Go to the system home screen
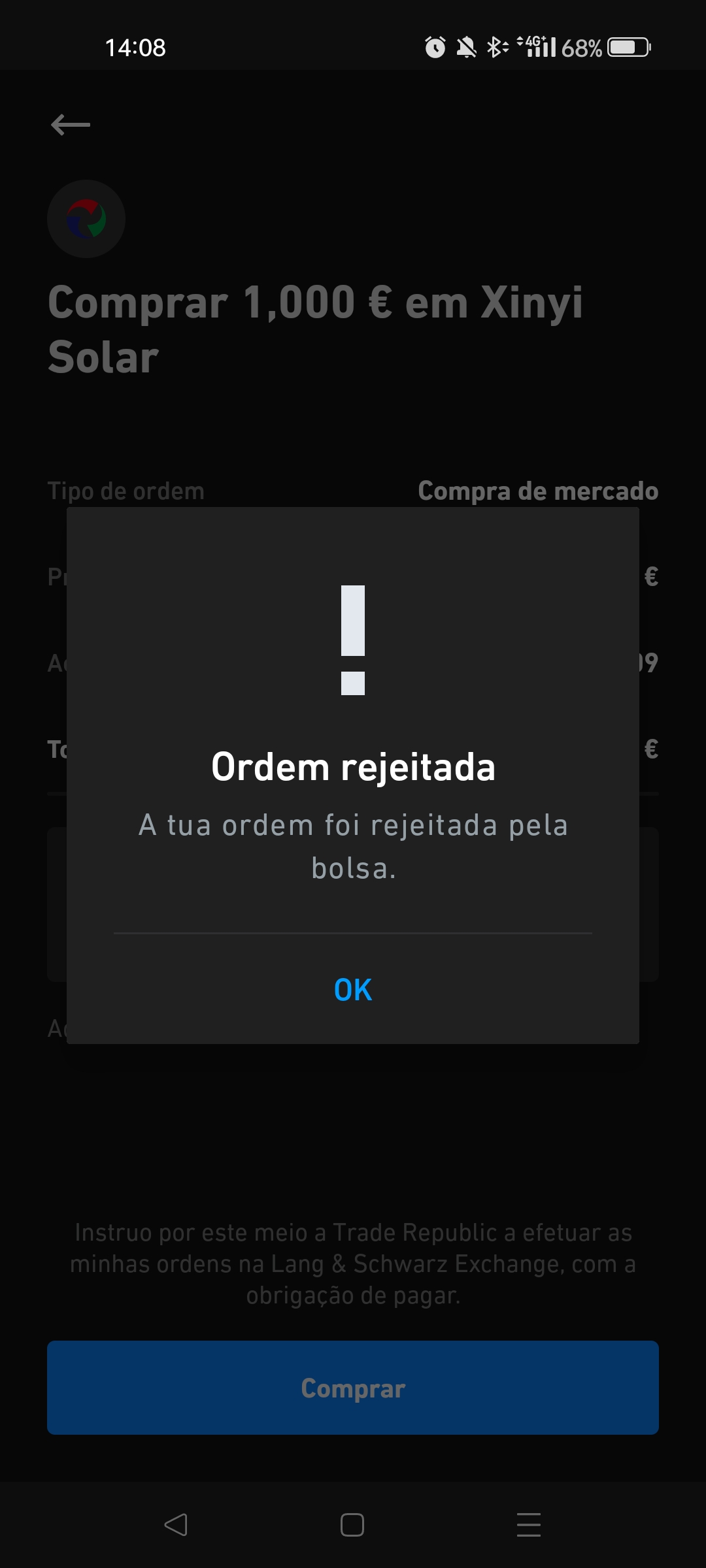Image resolution: width=706 pixels, height=1568 pixels. [352, 1525]
